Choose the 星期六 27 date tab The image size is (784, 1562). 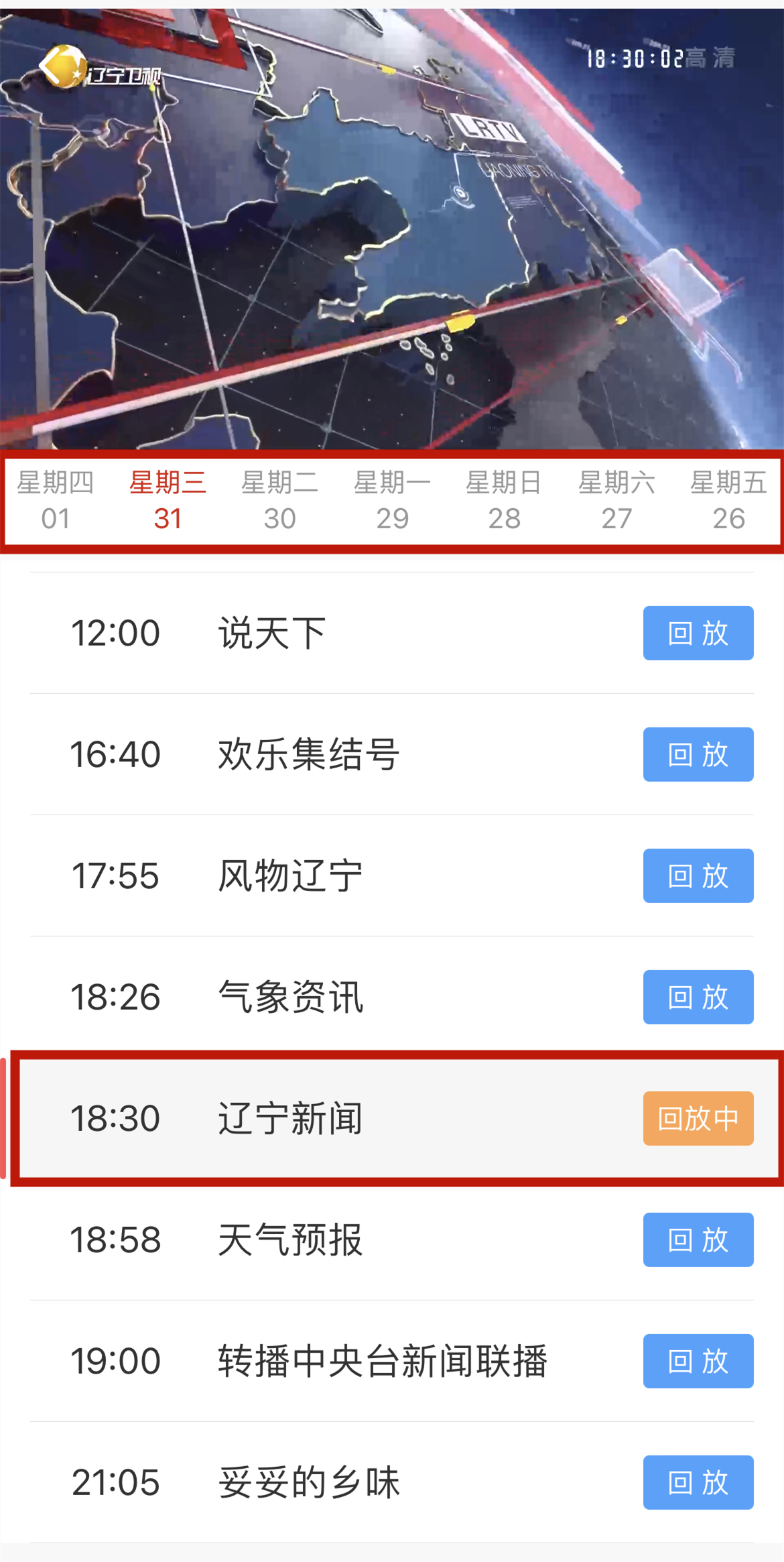click(x=616, y=500)
